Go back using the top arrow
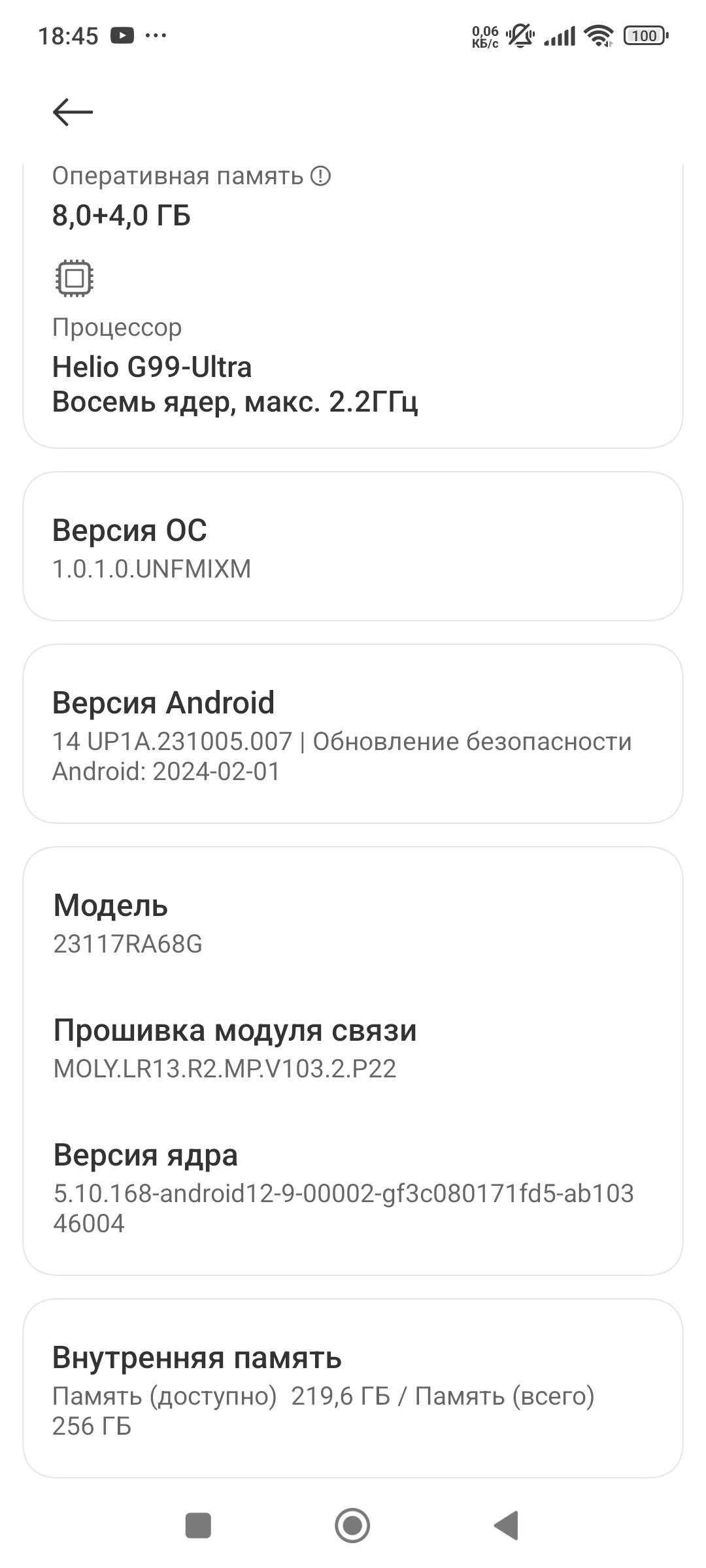 tap(73, 112)
